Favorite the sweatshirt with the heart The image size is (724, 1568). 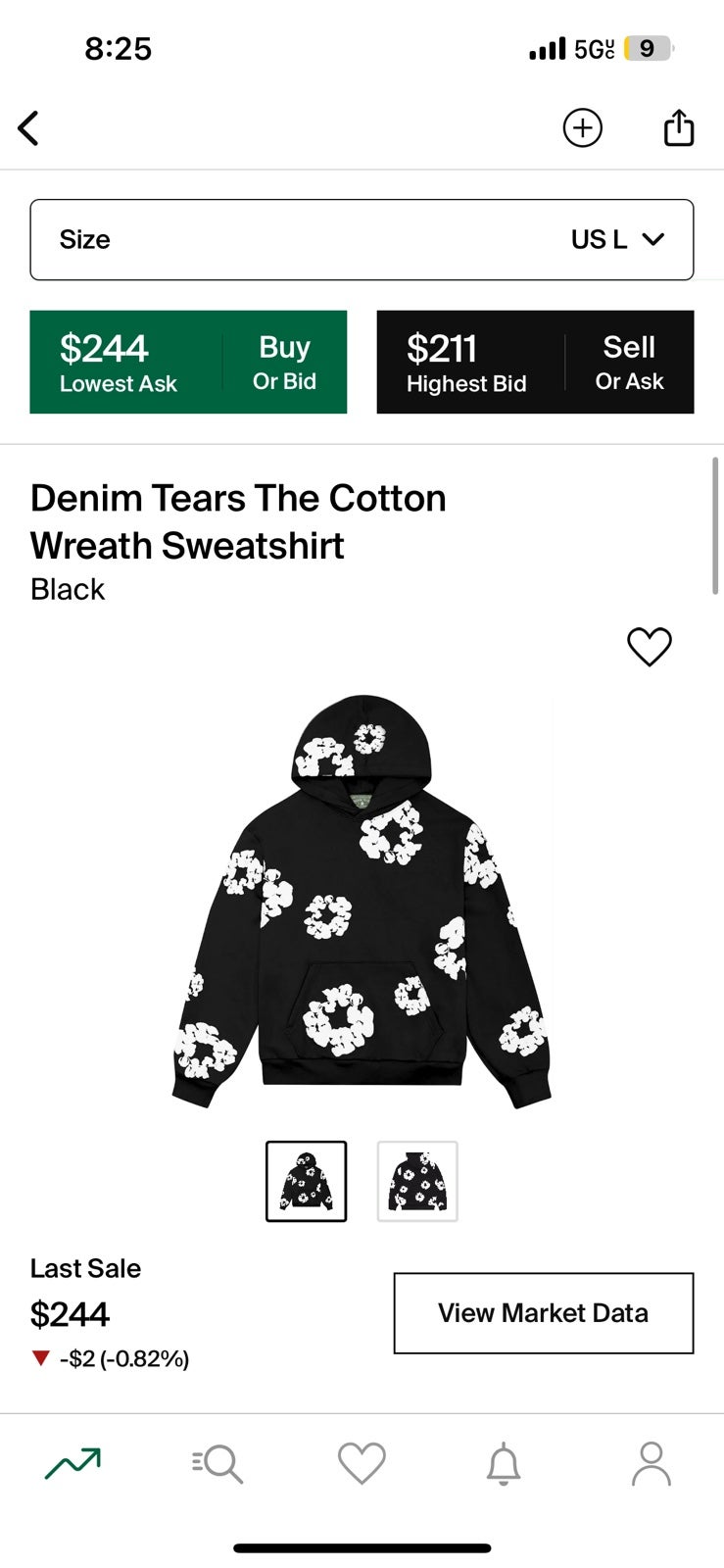click(x=650, y=647)
